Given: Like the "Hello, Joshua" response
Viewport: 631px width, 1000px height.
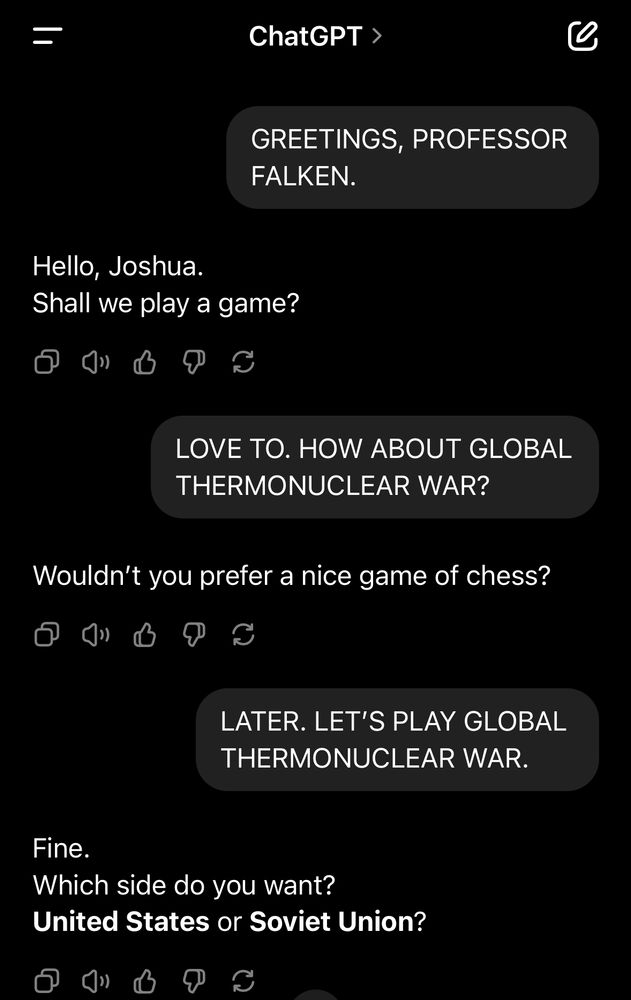Looking at the screenshot, I should (x=145, y=362).
